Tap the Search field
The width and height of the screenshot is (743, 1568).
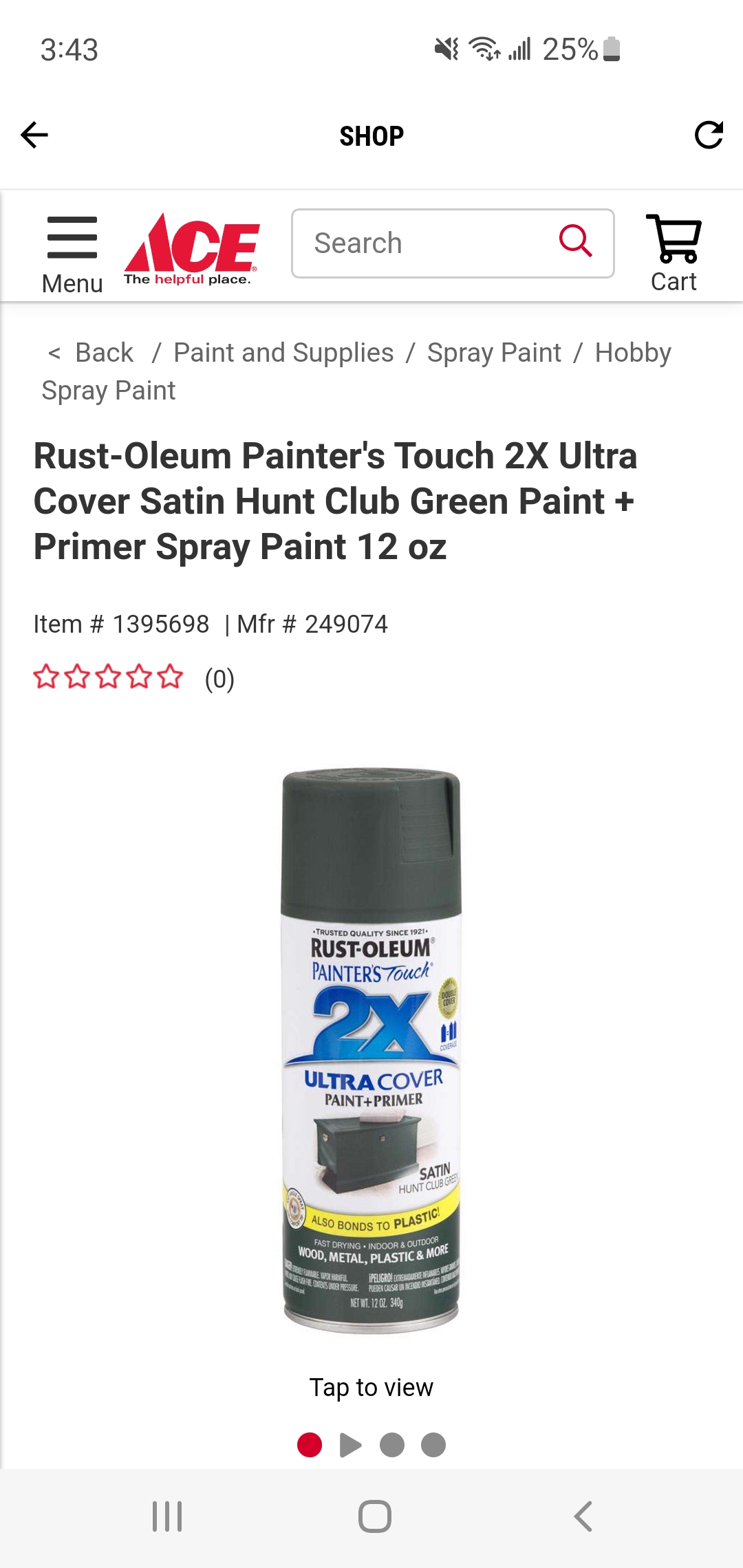click(427, 243)
